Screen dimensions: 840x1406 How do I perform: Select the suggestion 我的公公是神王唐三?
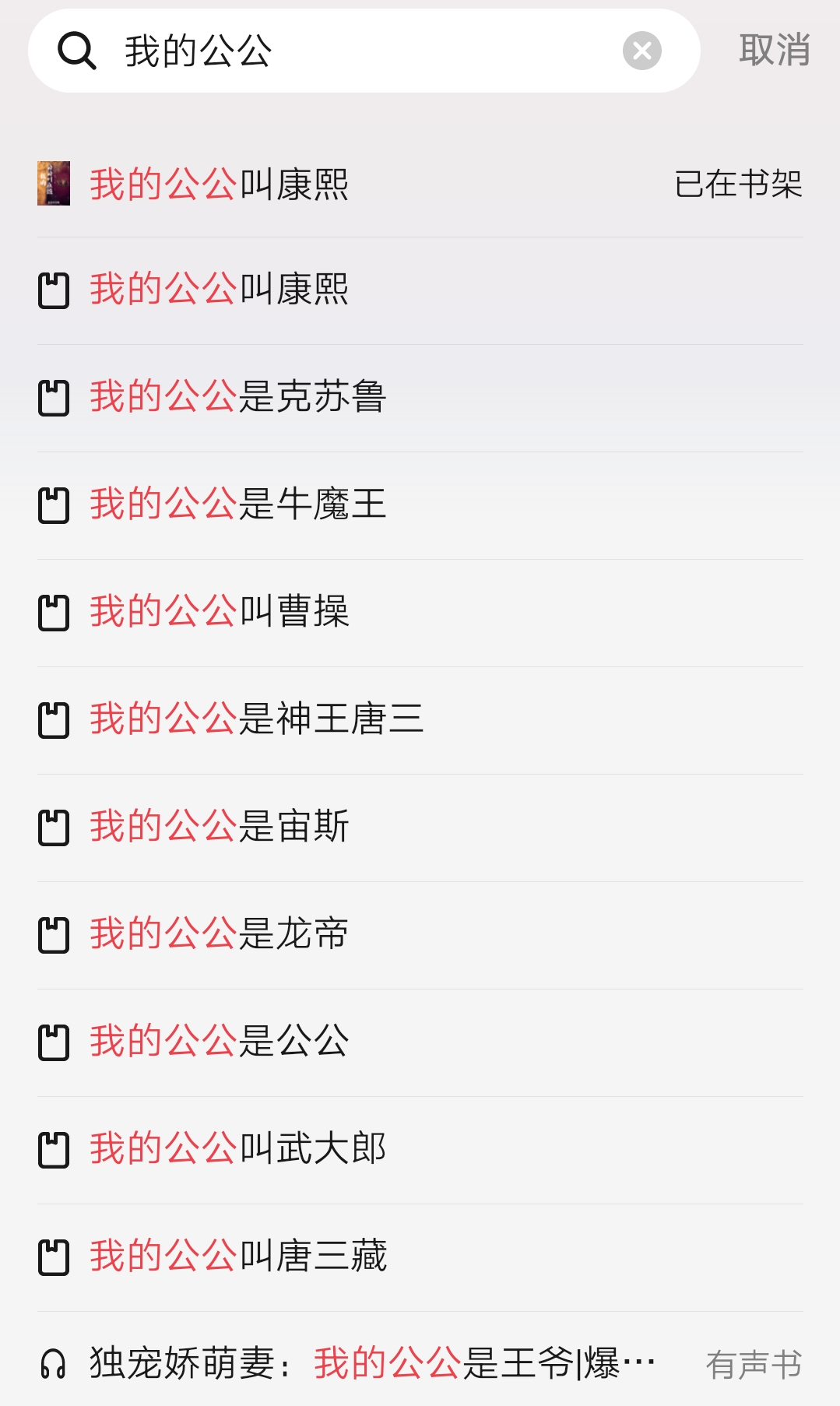coord(257,720)
